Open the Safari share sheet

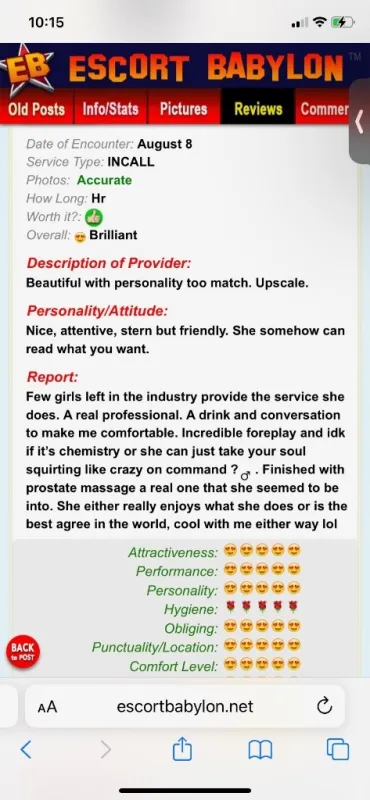point(182,749)
